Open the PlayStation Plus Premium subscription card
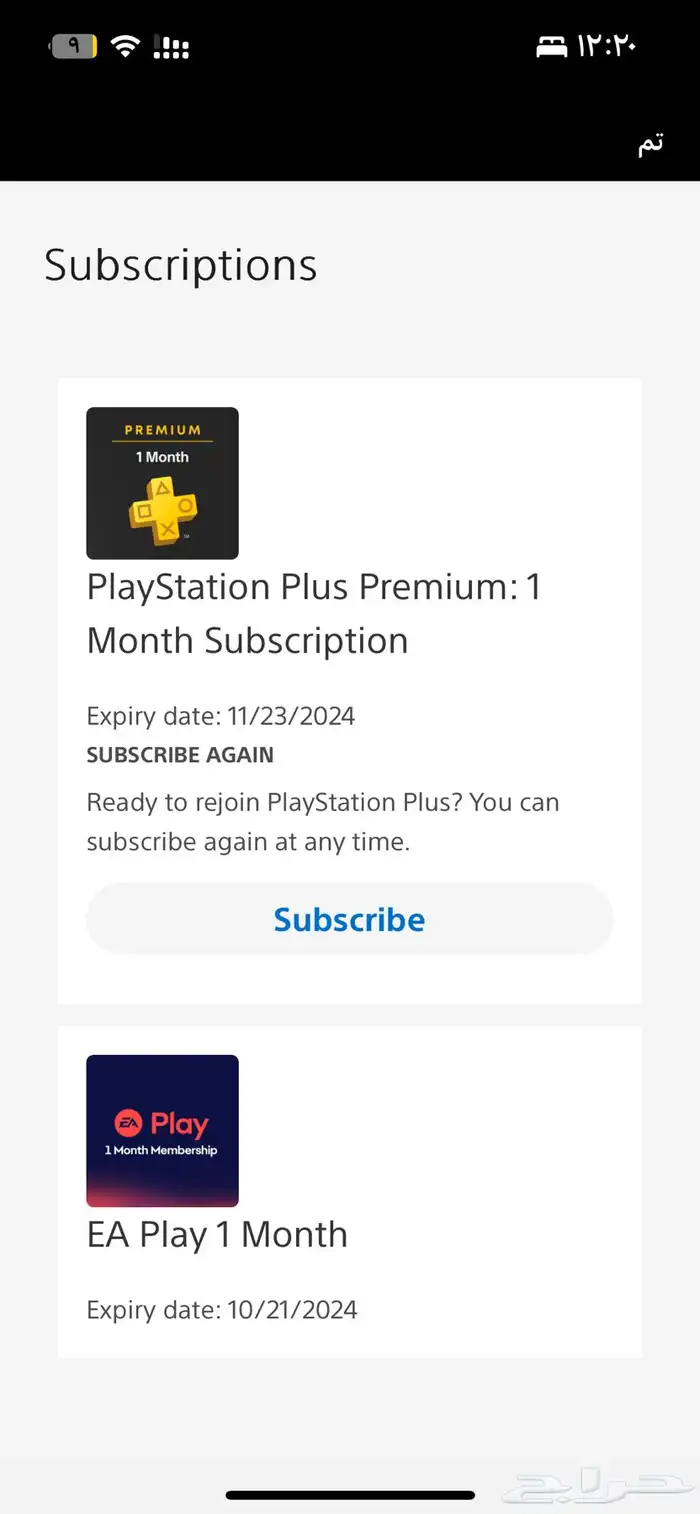 click(314, 612)
